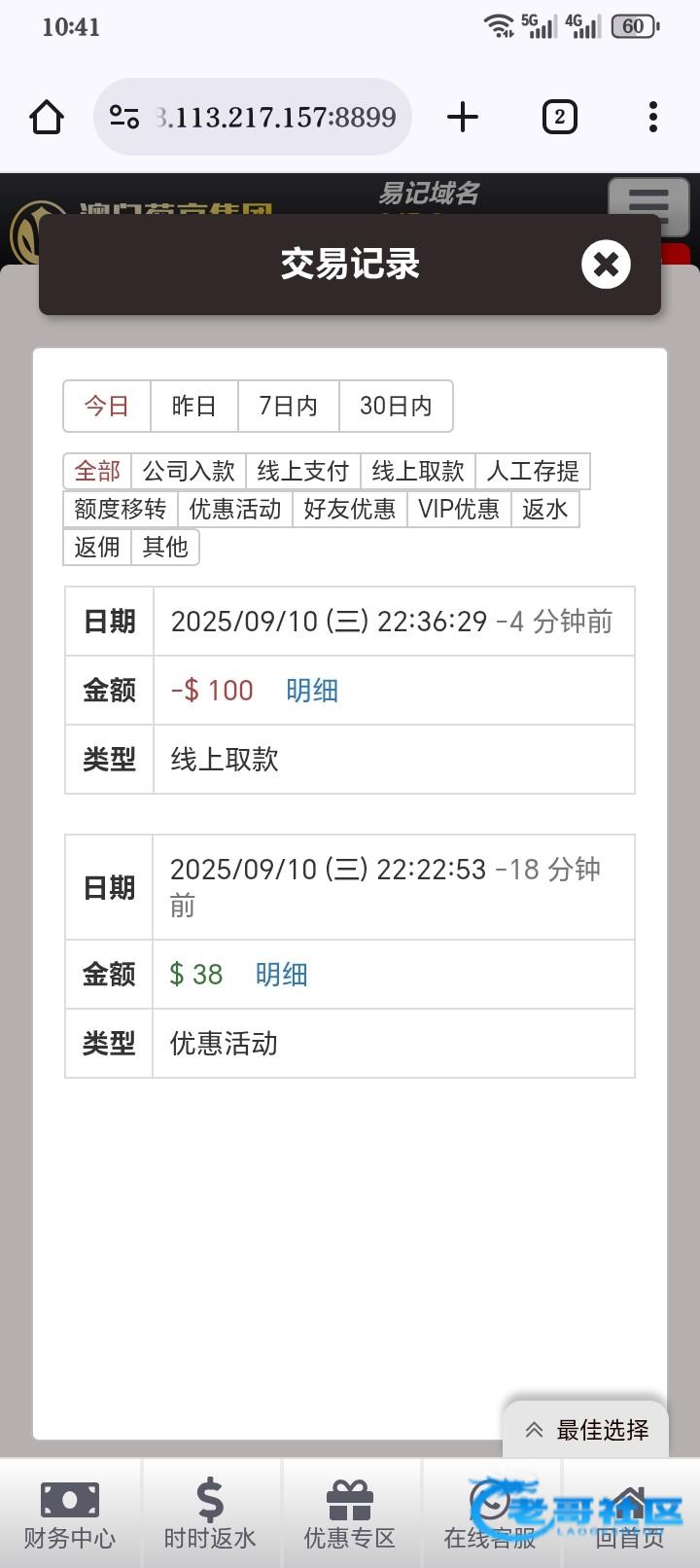Viewport: 700px width, 1568px height.
Task: Open a new browser tab
Action: 463,117
